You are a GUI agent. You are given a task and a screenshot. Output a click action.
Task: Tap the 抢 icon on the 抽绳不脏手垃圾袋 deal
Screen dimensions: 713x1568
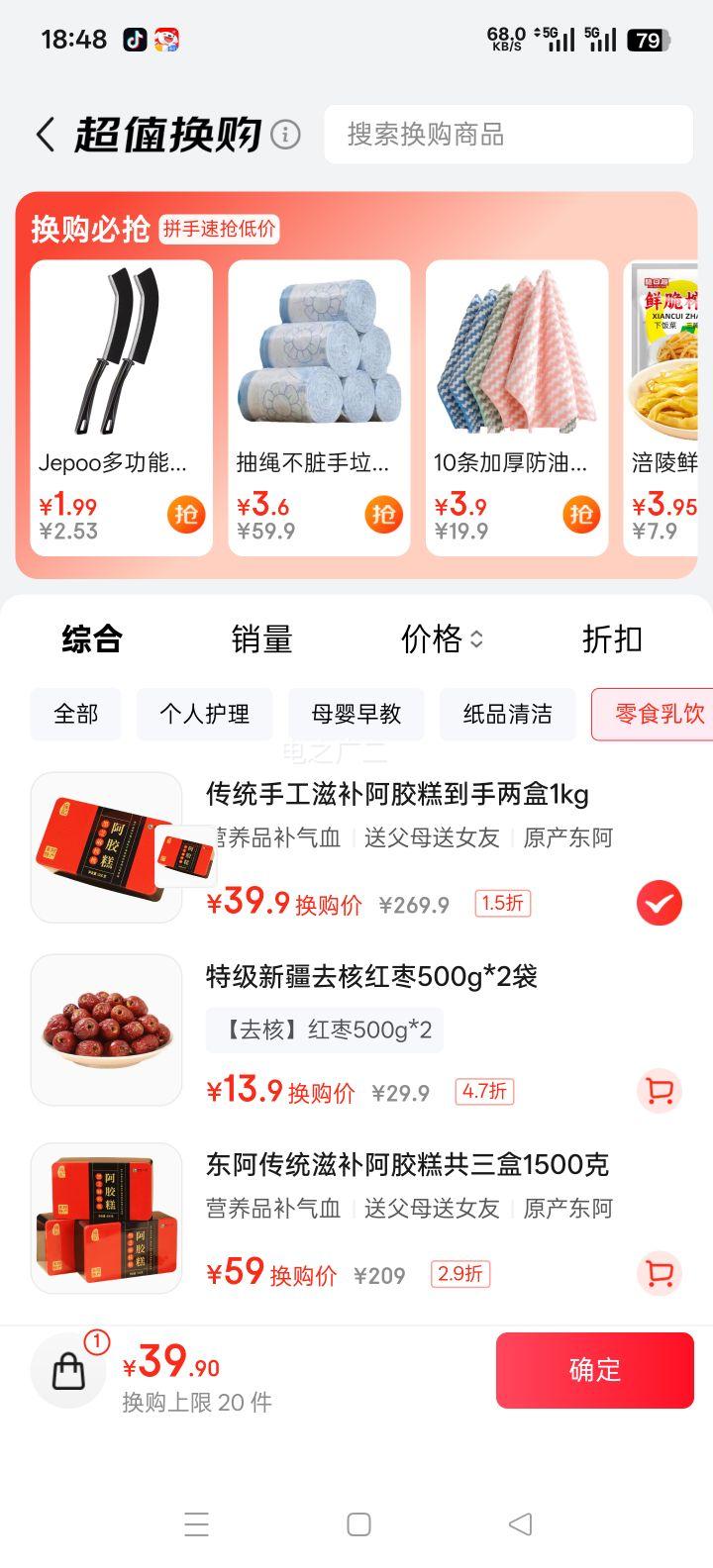coord(384,514)
